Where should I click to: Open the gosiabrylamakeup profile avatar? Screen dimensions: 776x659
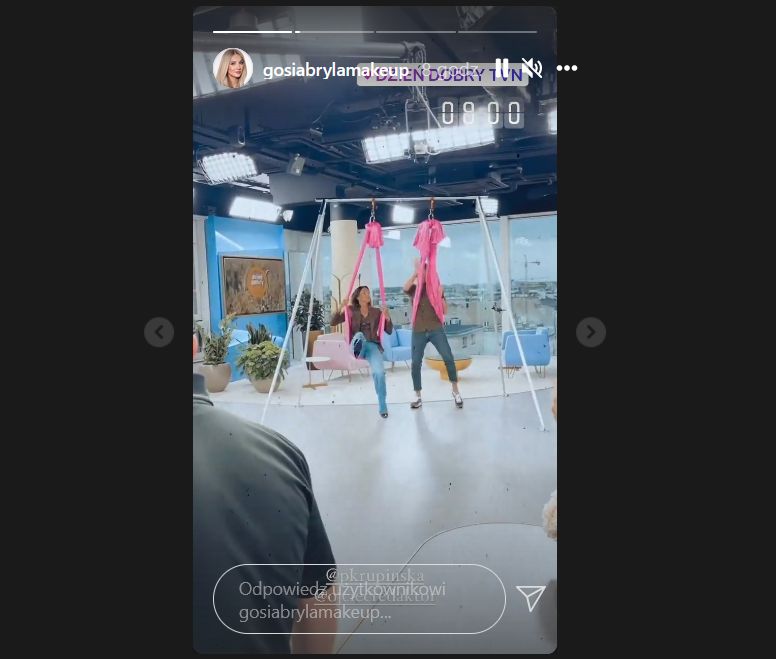tap(233, 68)
